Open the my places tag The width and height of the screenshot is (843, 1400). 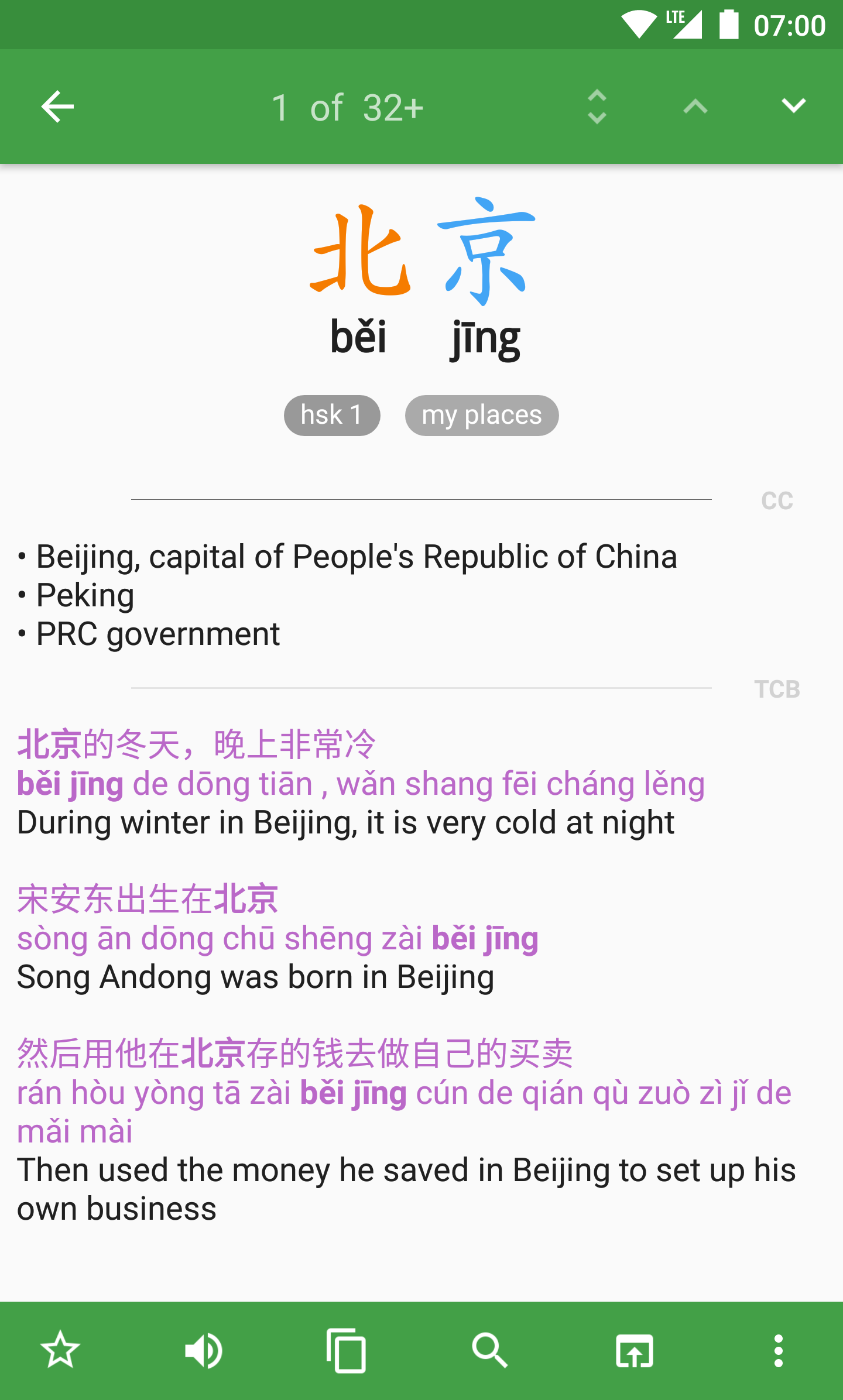482,416
